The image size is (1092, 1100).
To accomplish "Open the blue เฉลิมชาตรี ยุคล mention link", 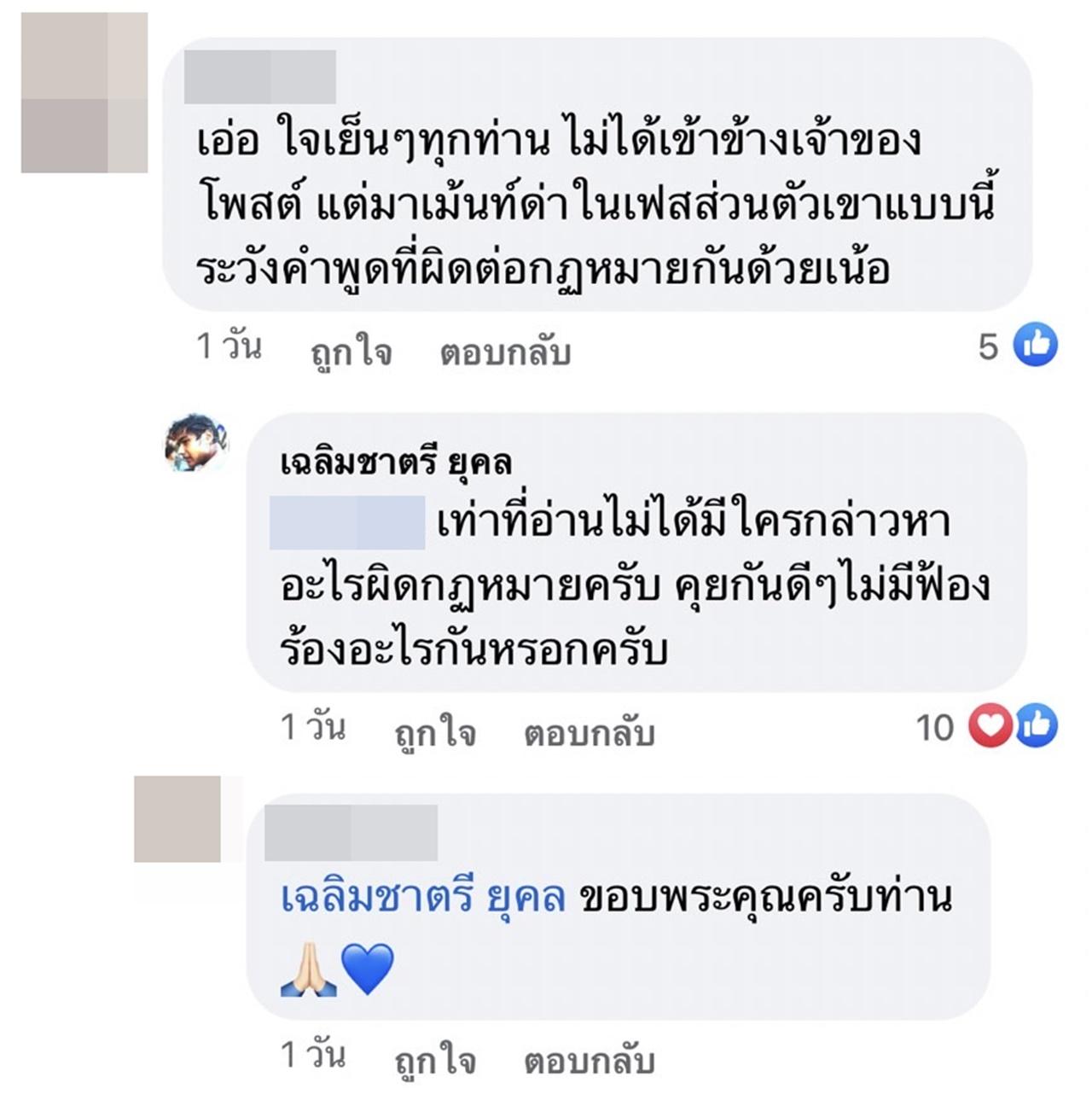I will pyautogui.click(x=423, y=898).
